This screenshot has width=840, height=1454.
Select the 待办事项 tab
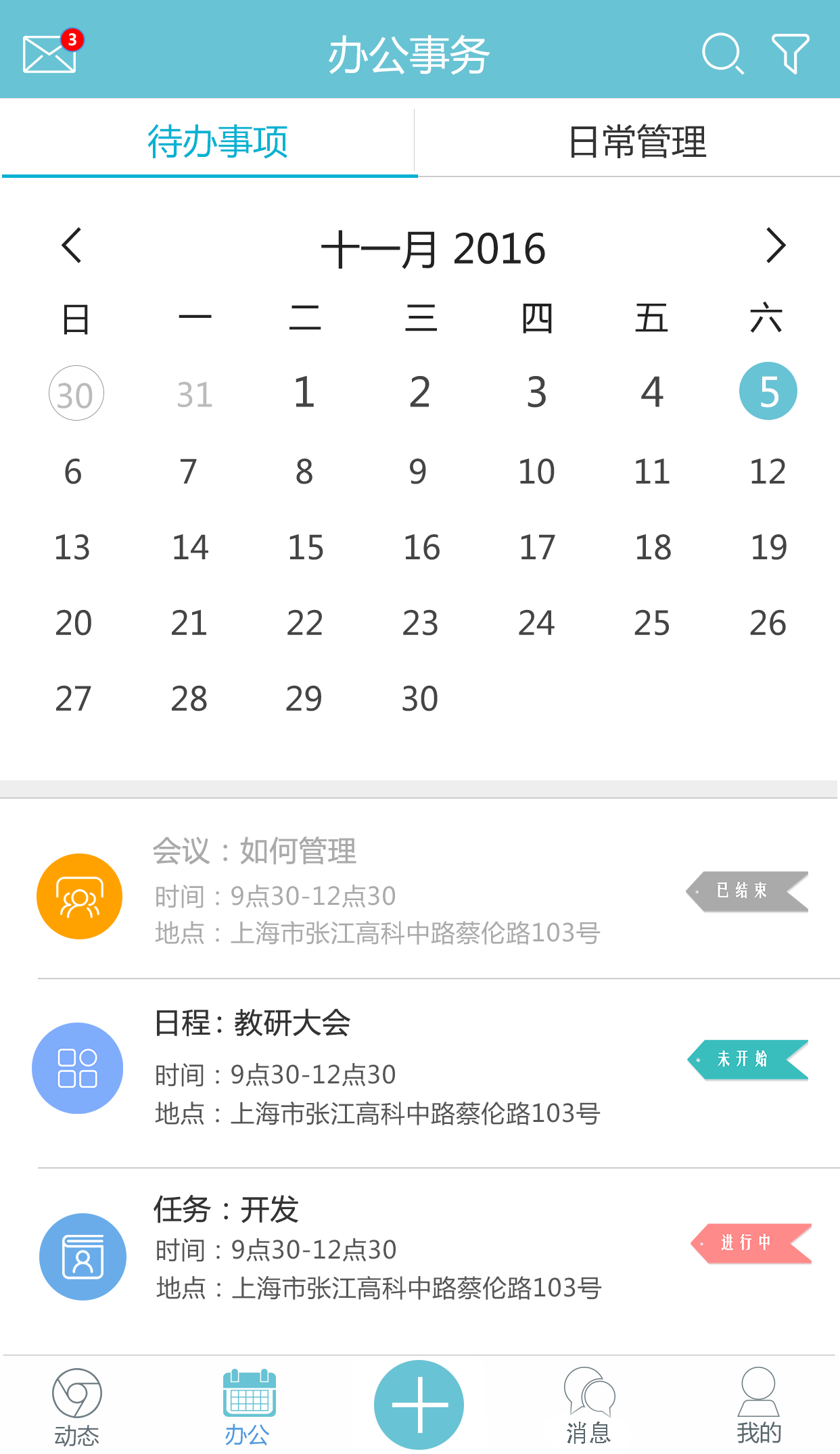click(217, 142)
